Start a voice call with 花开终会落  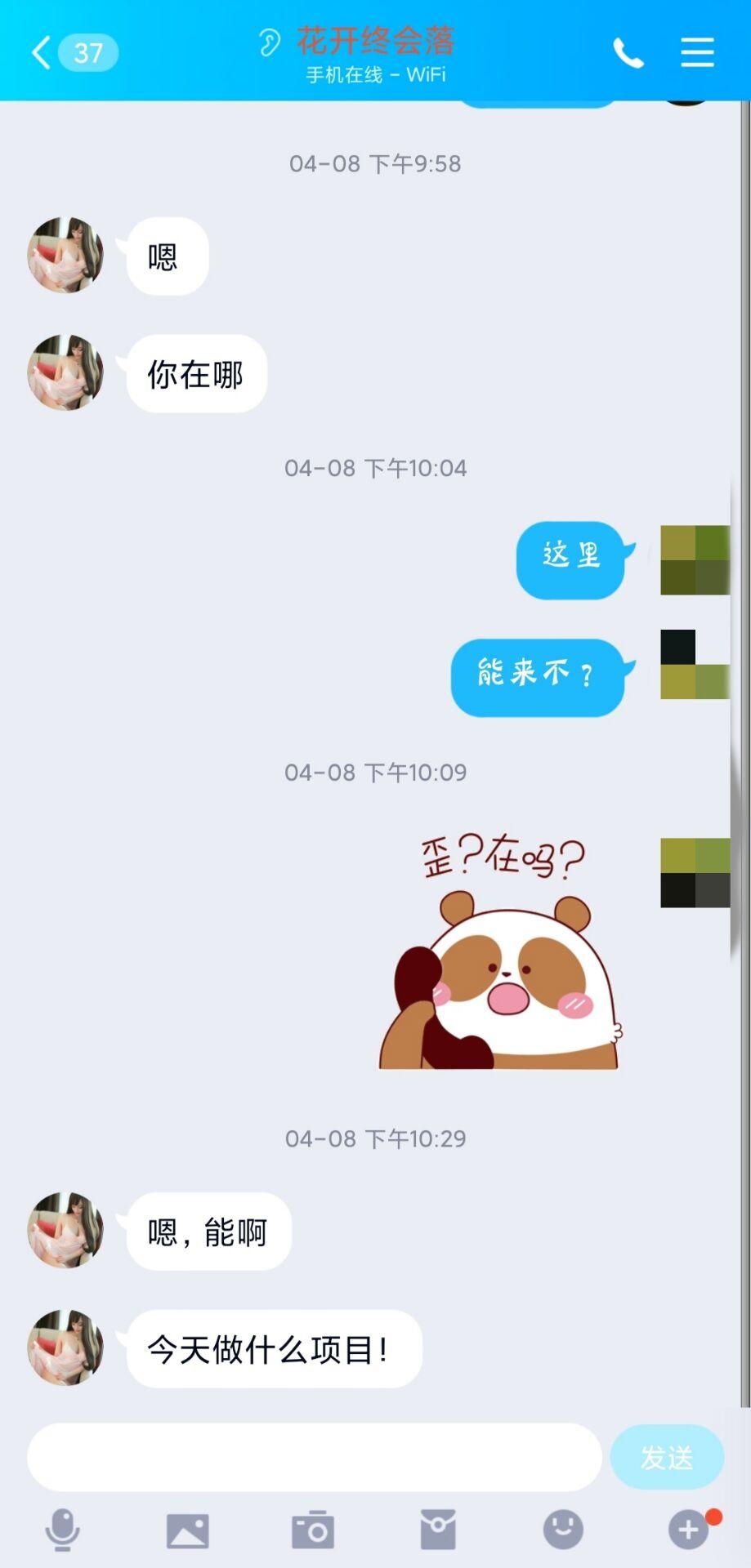(628, 54)
